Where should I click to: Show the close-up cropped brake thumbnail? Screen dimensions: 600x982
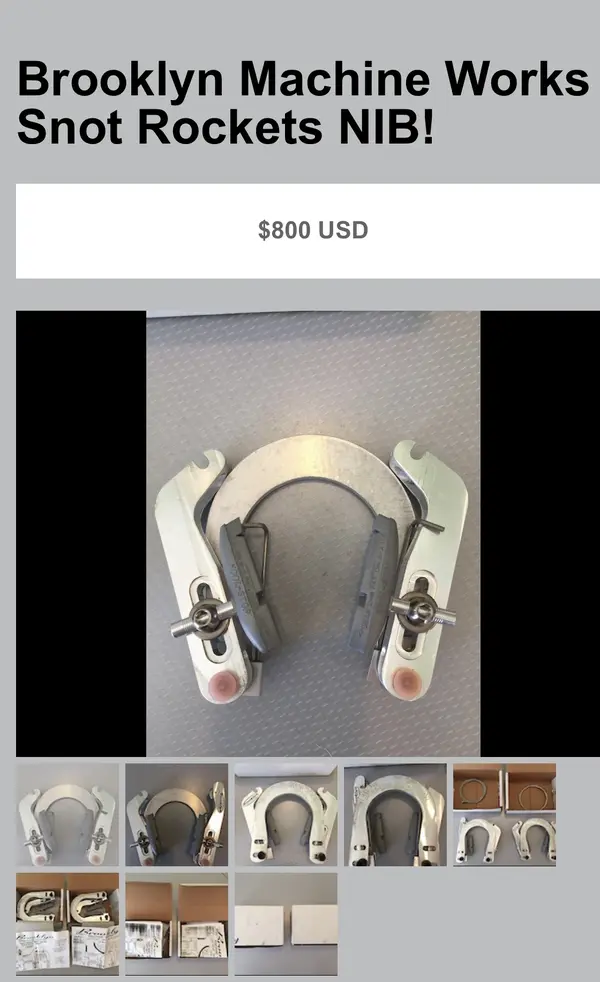click(395, 814)
